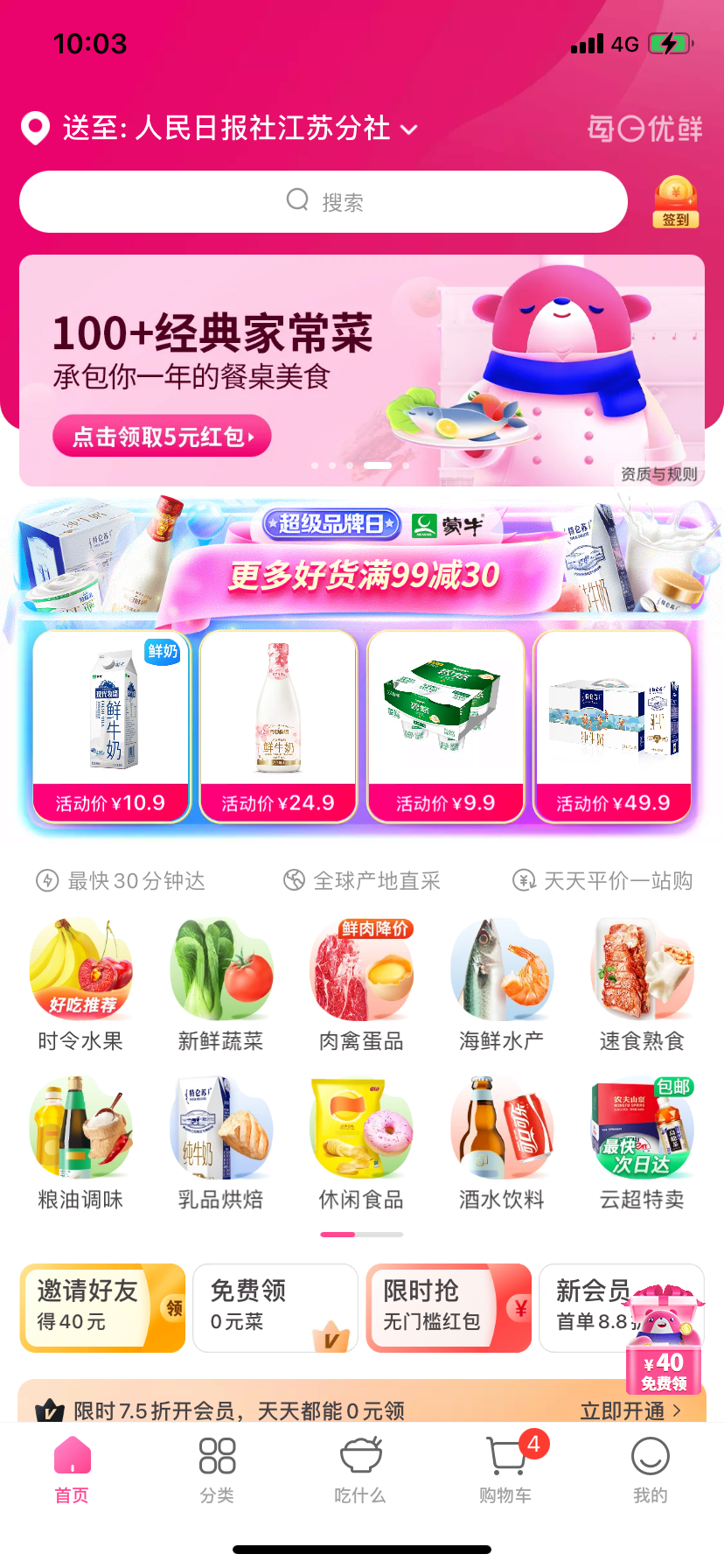Open 资质与规则 link

click(658, 474)
